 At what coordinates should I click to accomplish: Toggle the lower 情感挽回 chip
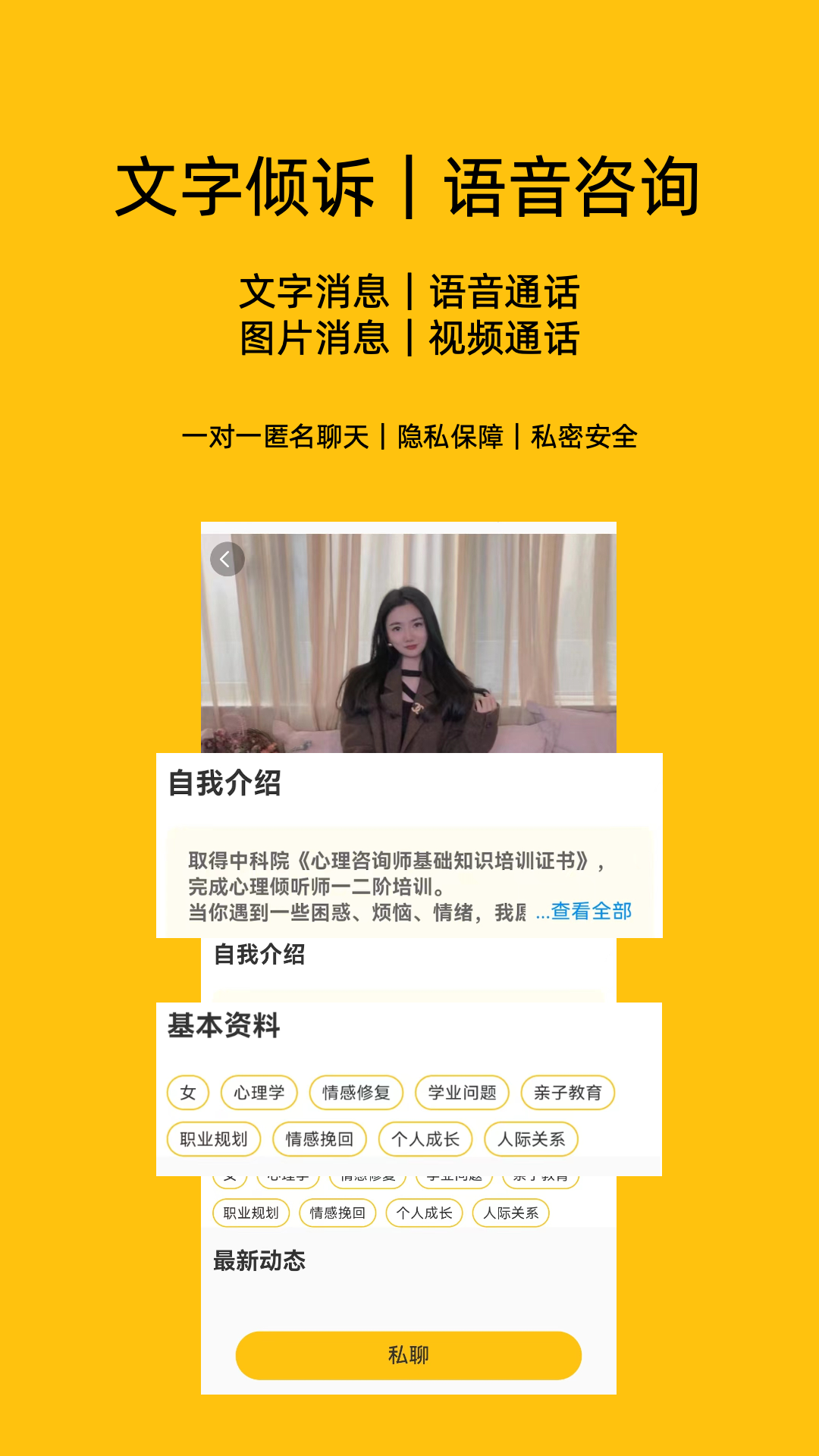(x=338, y=1212)
